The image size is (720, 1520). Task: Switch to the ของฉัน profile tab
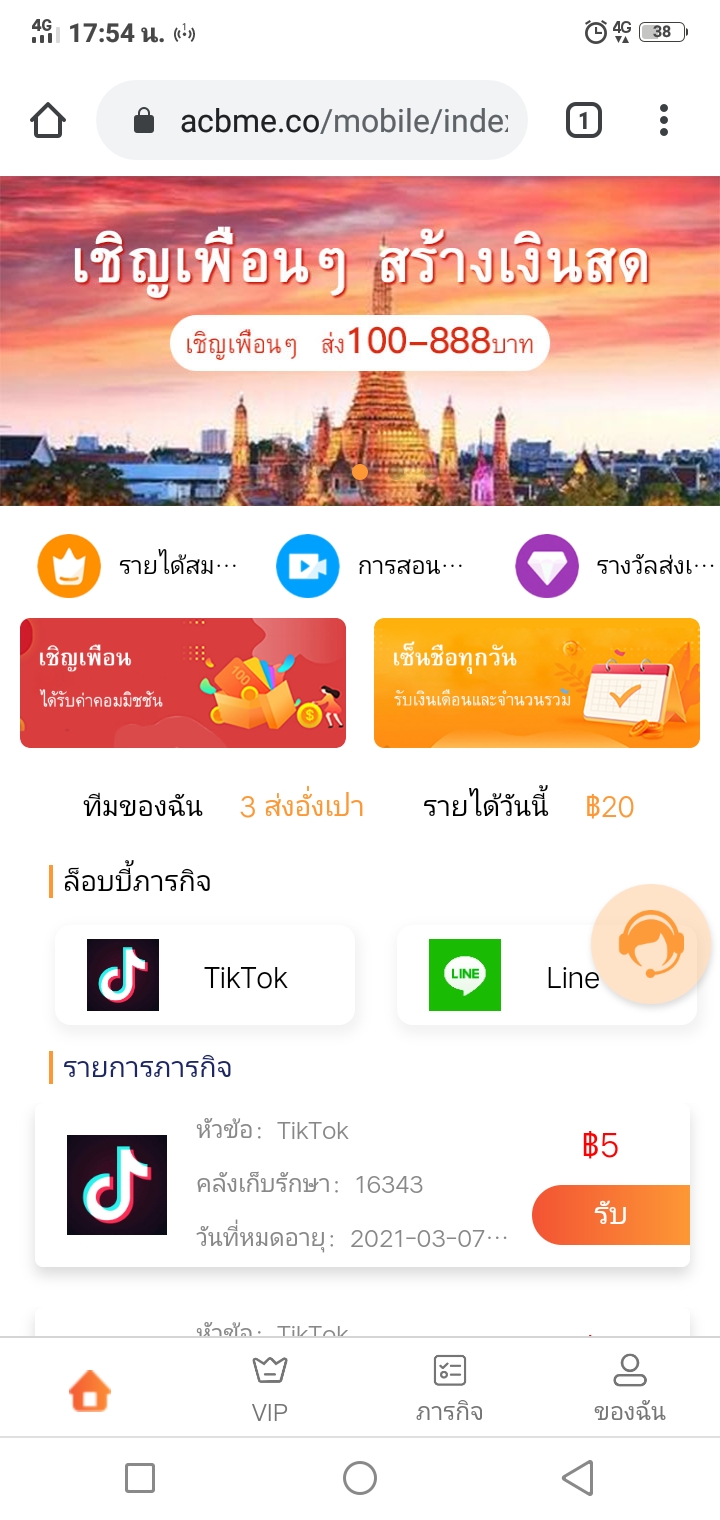tap(629, 1388)
